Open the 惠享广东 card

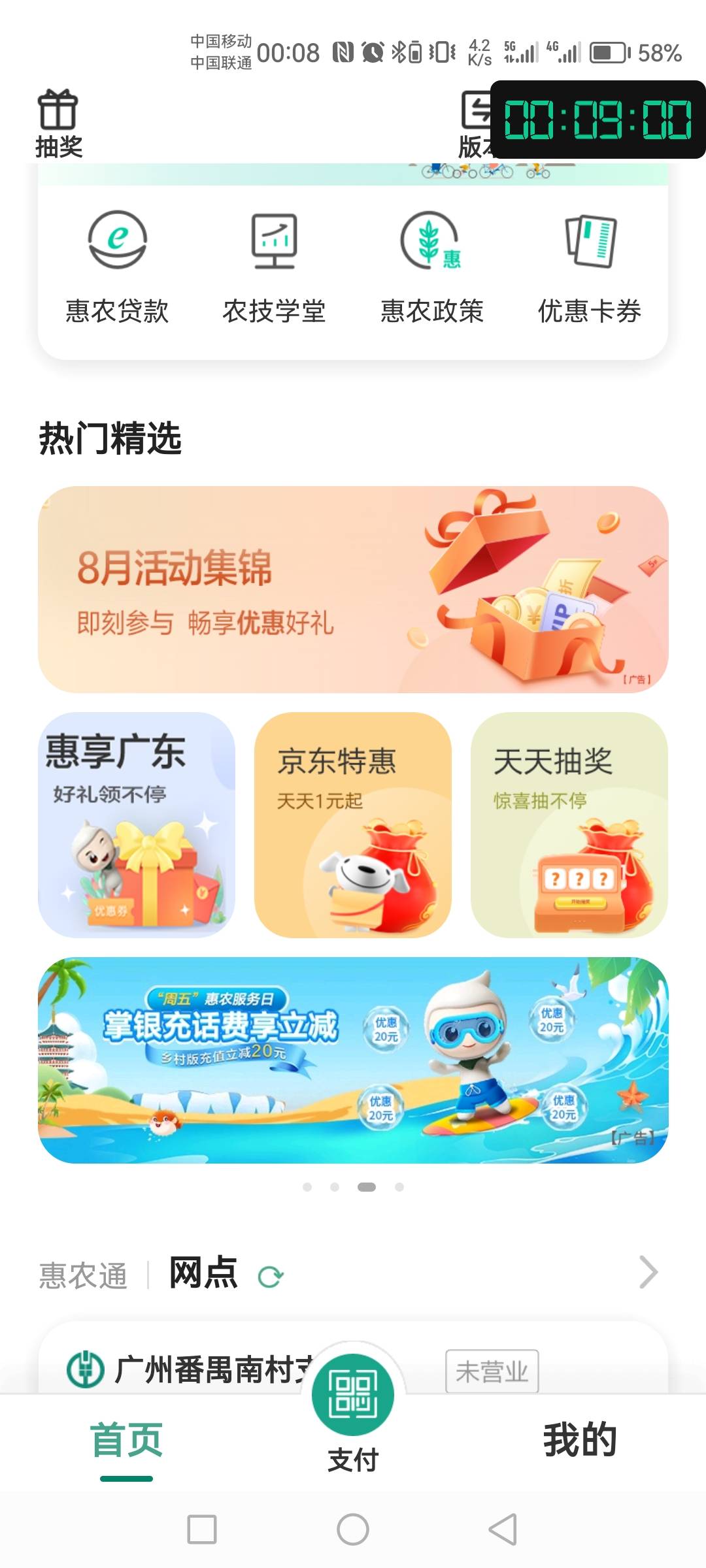[137, 825]
